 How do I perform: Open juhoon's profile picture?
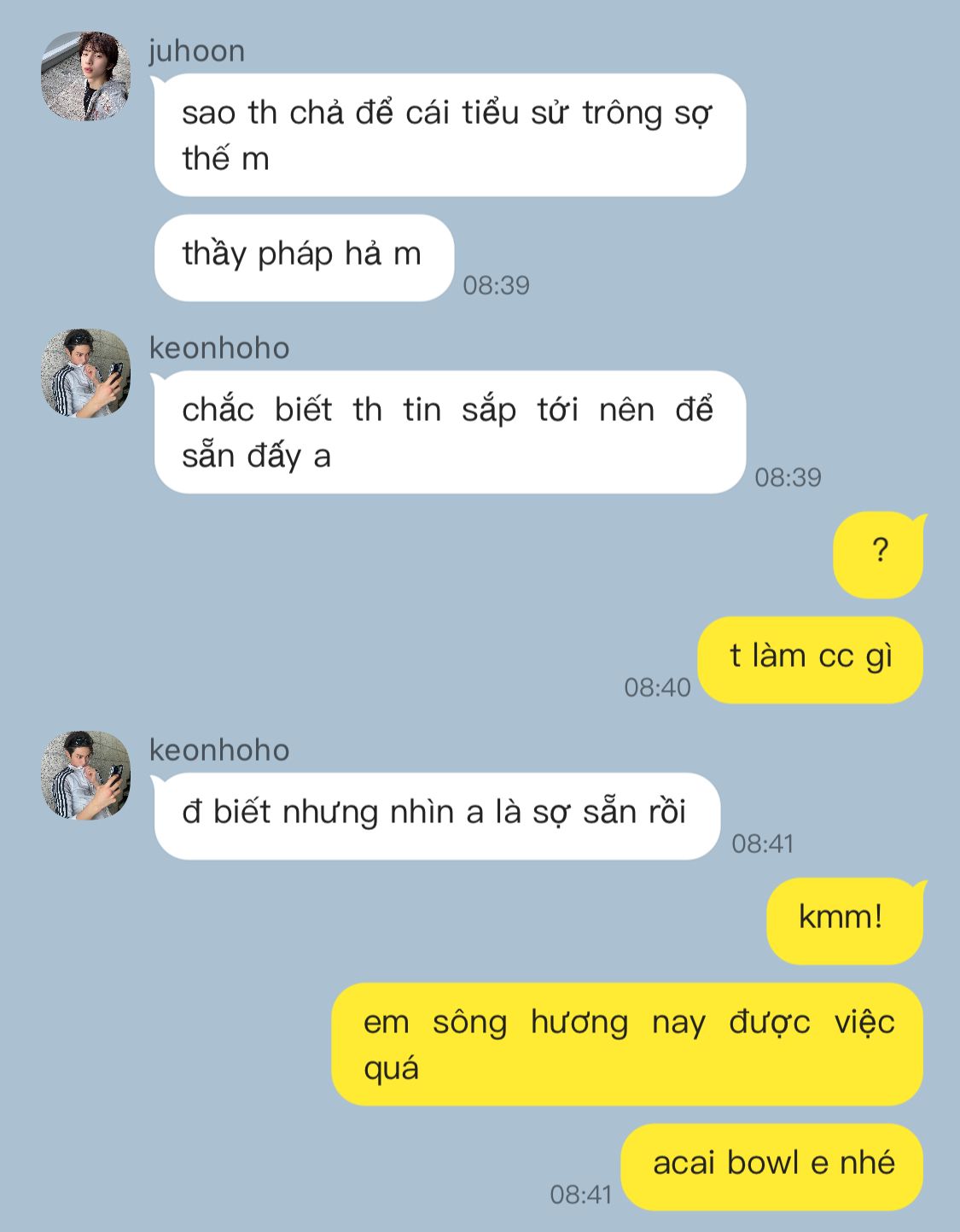tap(85, 77)
